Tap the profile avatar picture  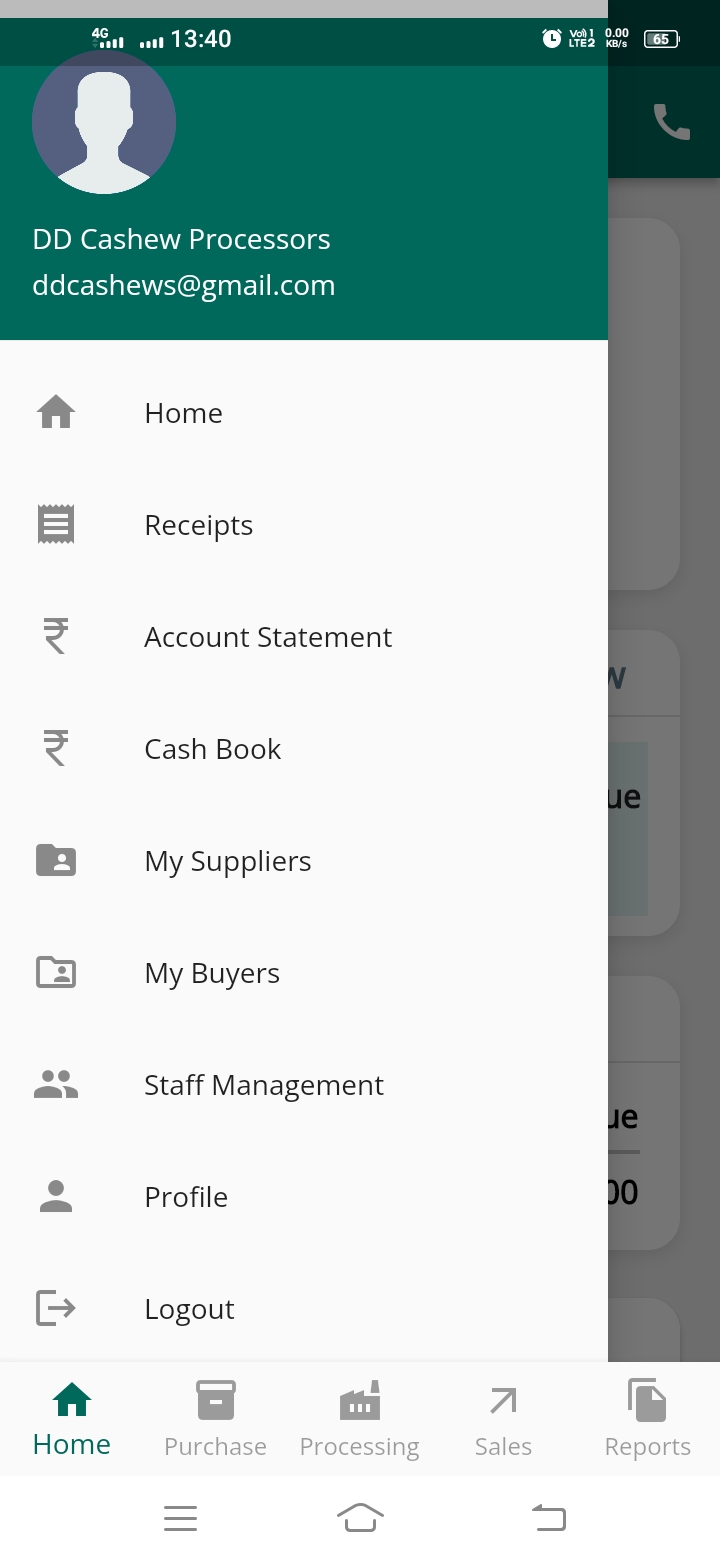click(104, 122)
